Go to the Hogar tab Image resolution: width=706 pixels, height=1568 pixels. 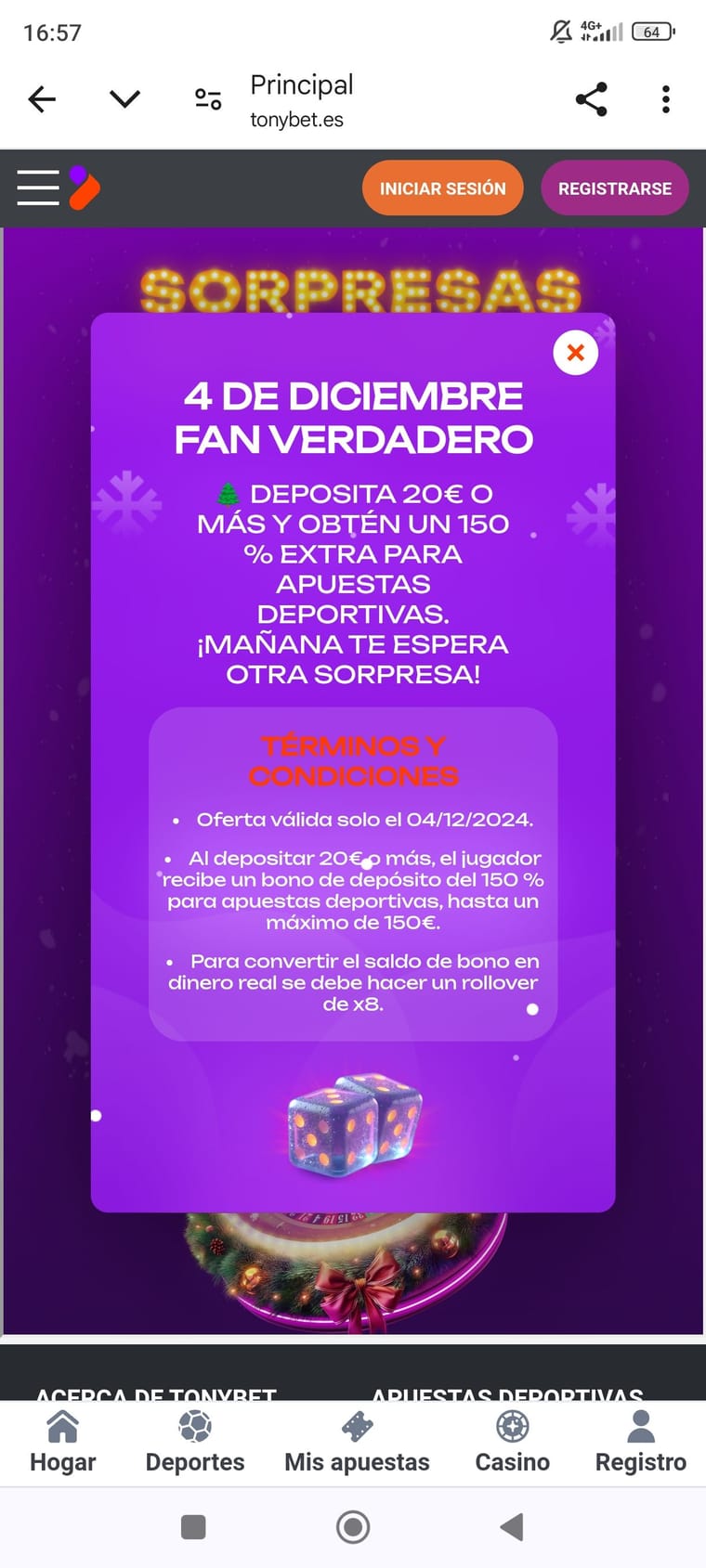(63, 1443)
